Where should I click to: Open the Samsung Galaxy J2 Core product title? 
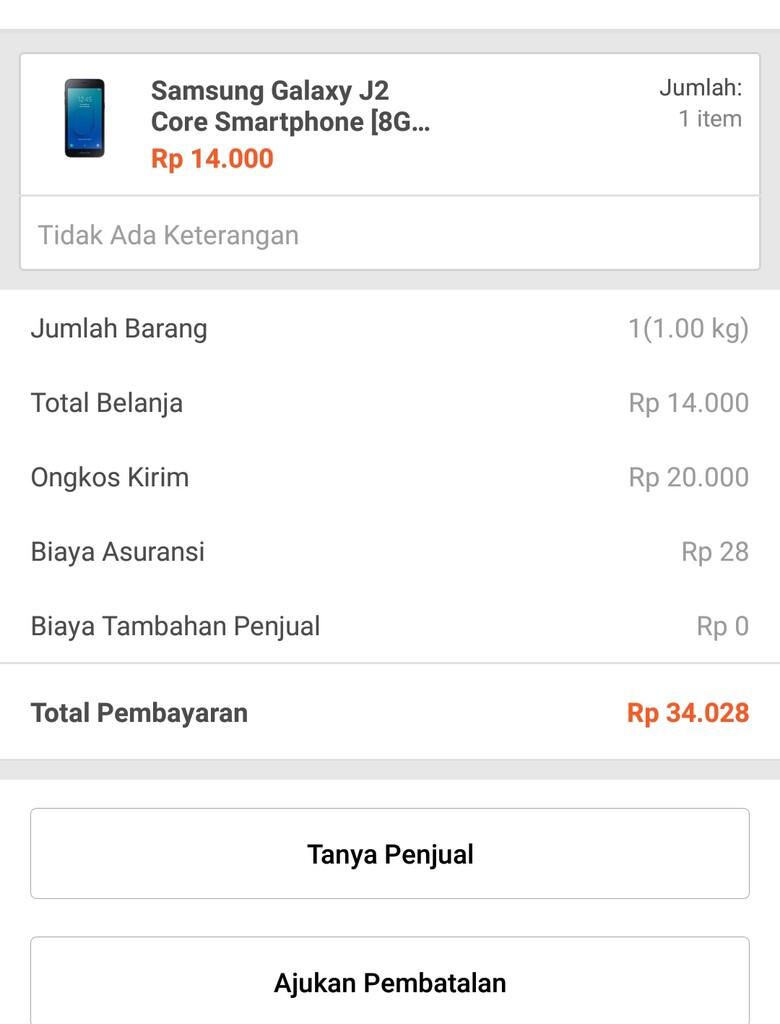[270, 105]
